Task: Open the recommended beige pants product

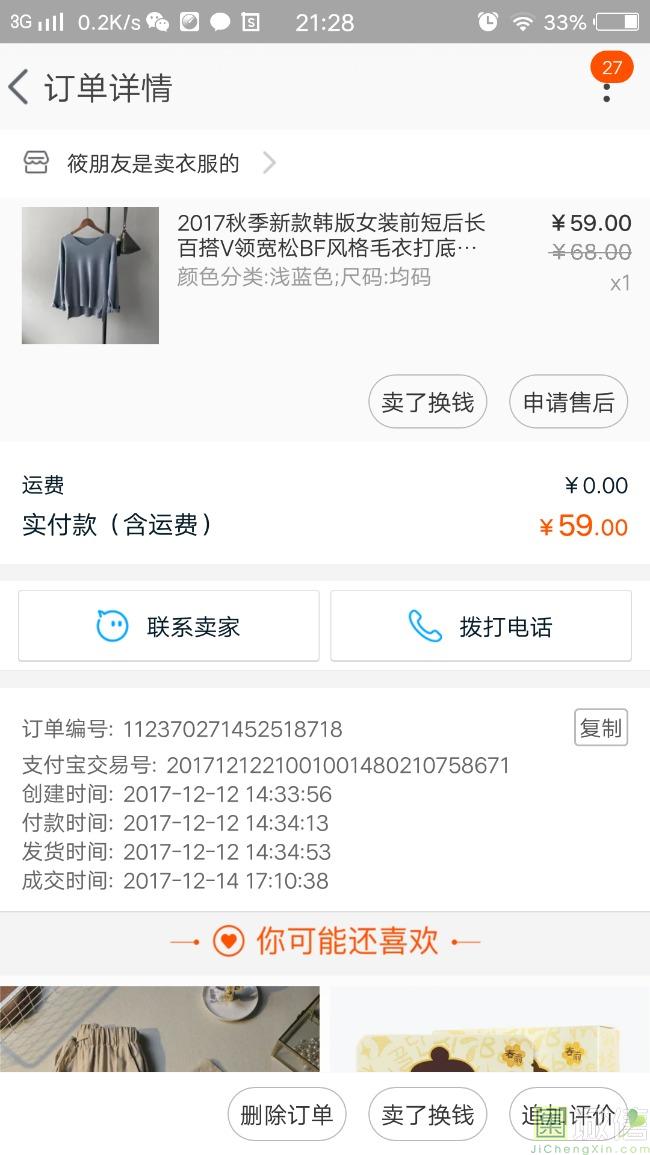Action: click(x=160, y=1028)
